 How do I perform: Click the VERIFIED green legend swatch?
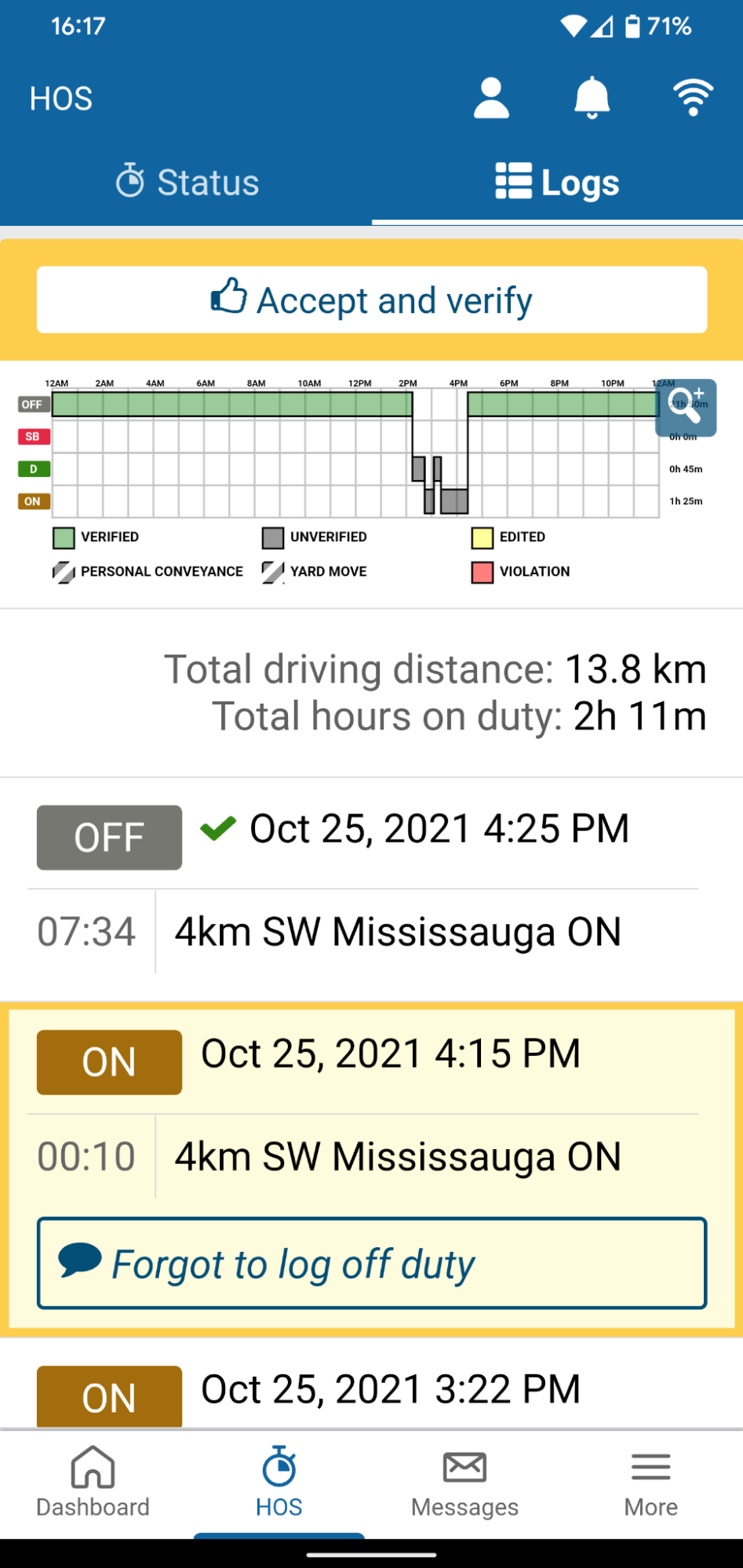[x=63, y=537]
